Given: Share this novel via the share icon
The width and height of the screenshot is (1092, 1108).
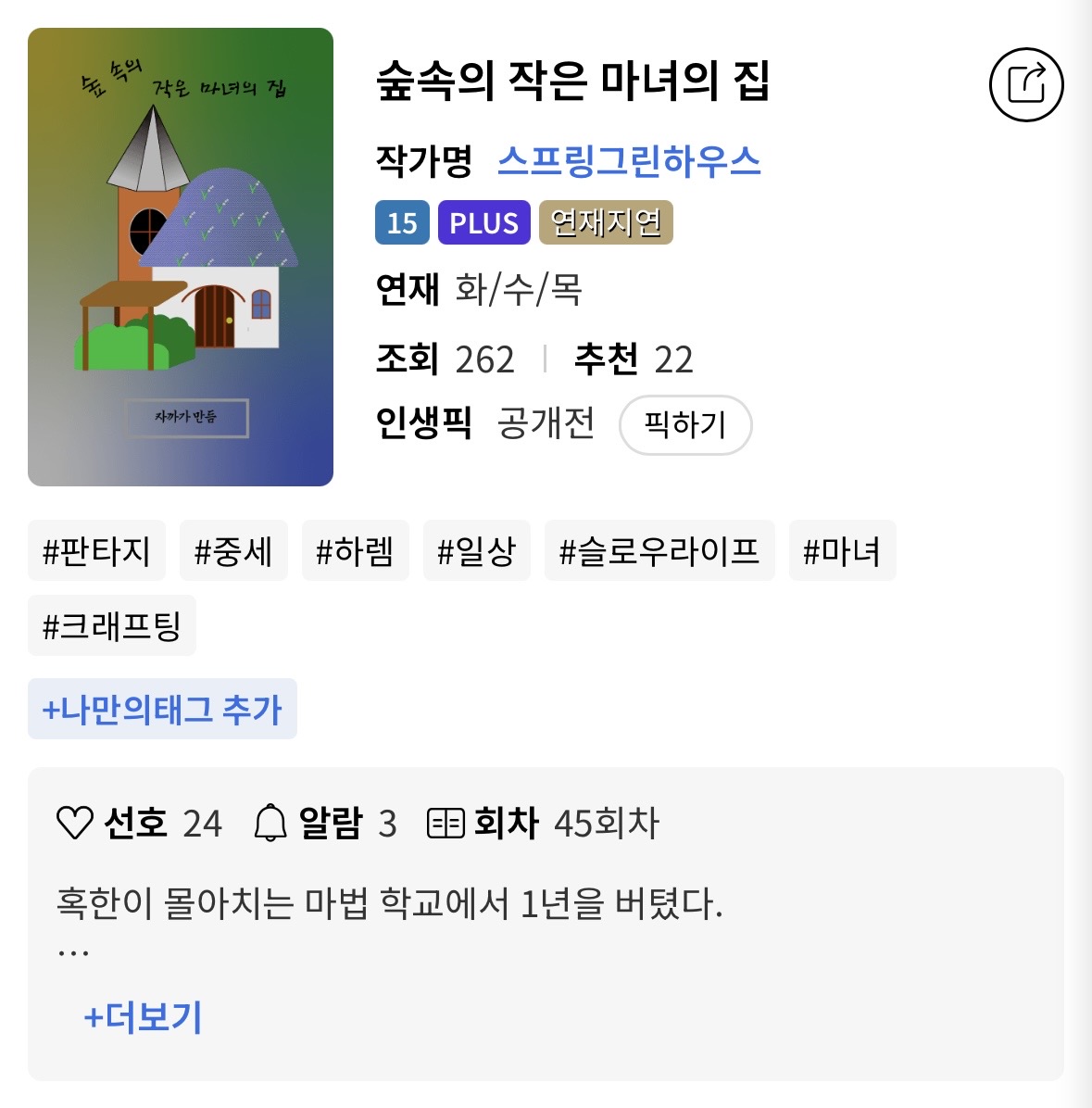Looking at the screenshot, I should pos(1026,84).
